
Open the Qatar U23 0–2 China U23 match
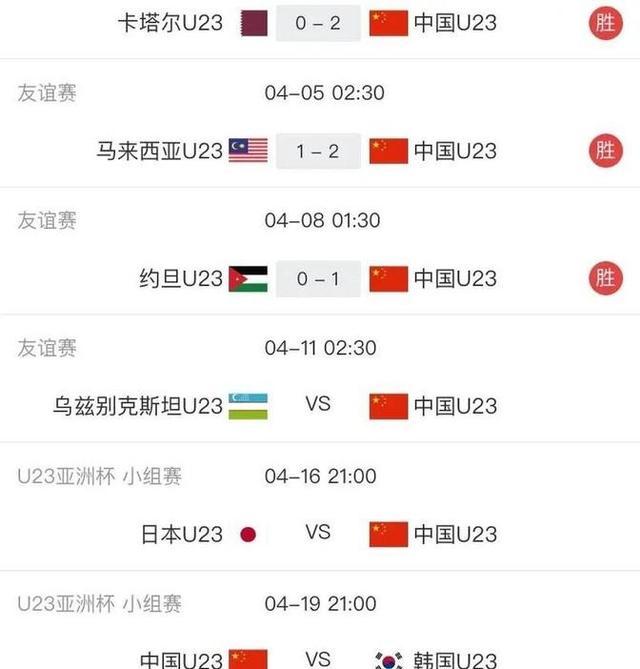pos(318,23)
